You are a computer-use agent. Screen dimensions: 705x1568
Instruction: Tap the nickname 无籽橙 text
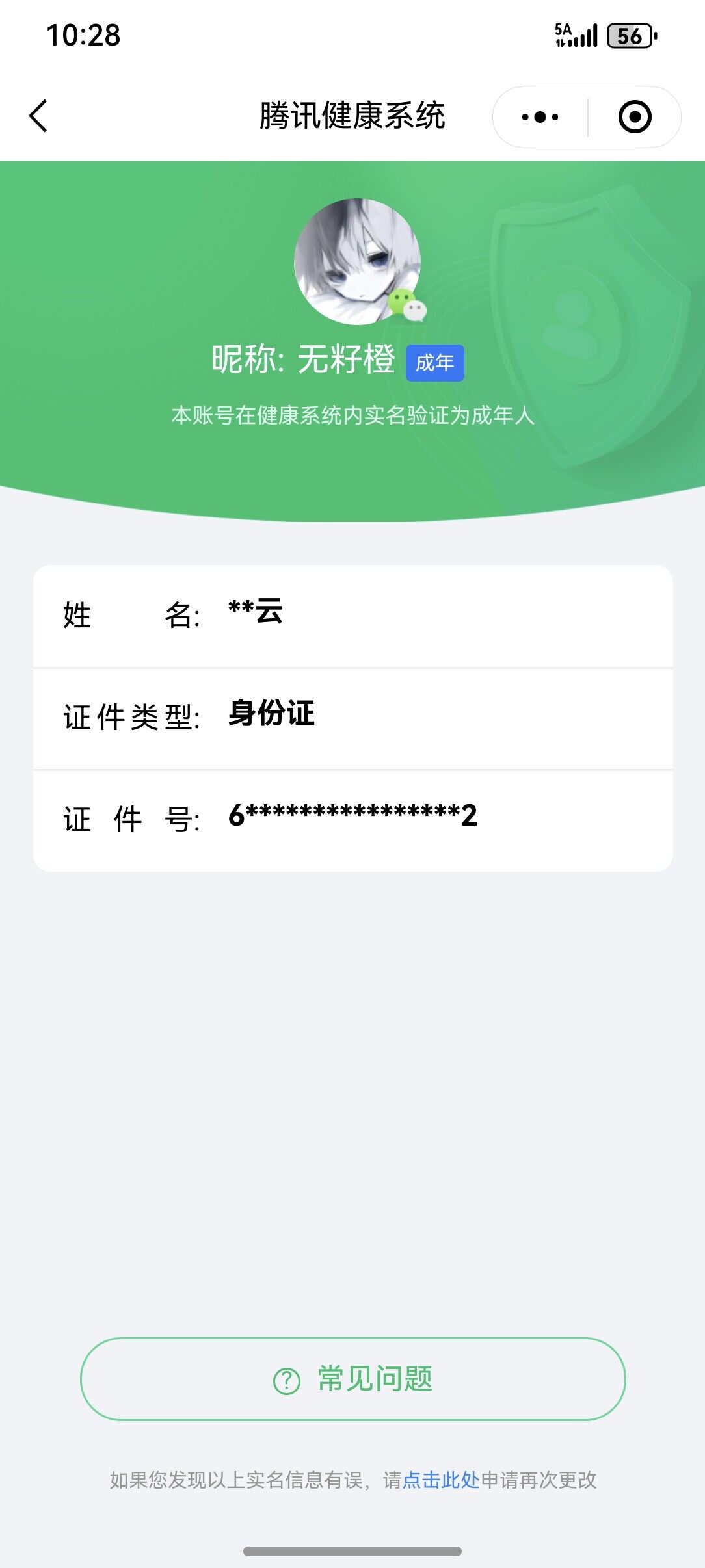tap(347, 360)
